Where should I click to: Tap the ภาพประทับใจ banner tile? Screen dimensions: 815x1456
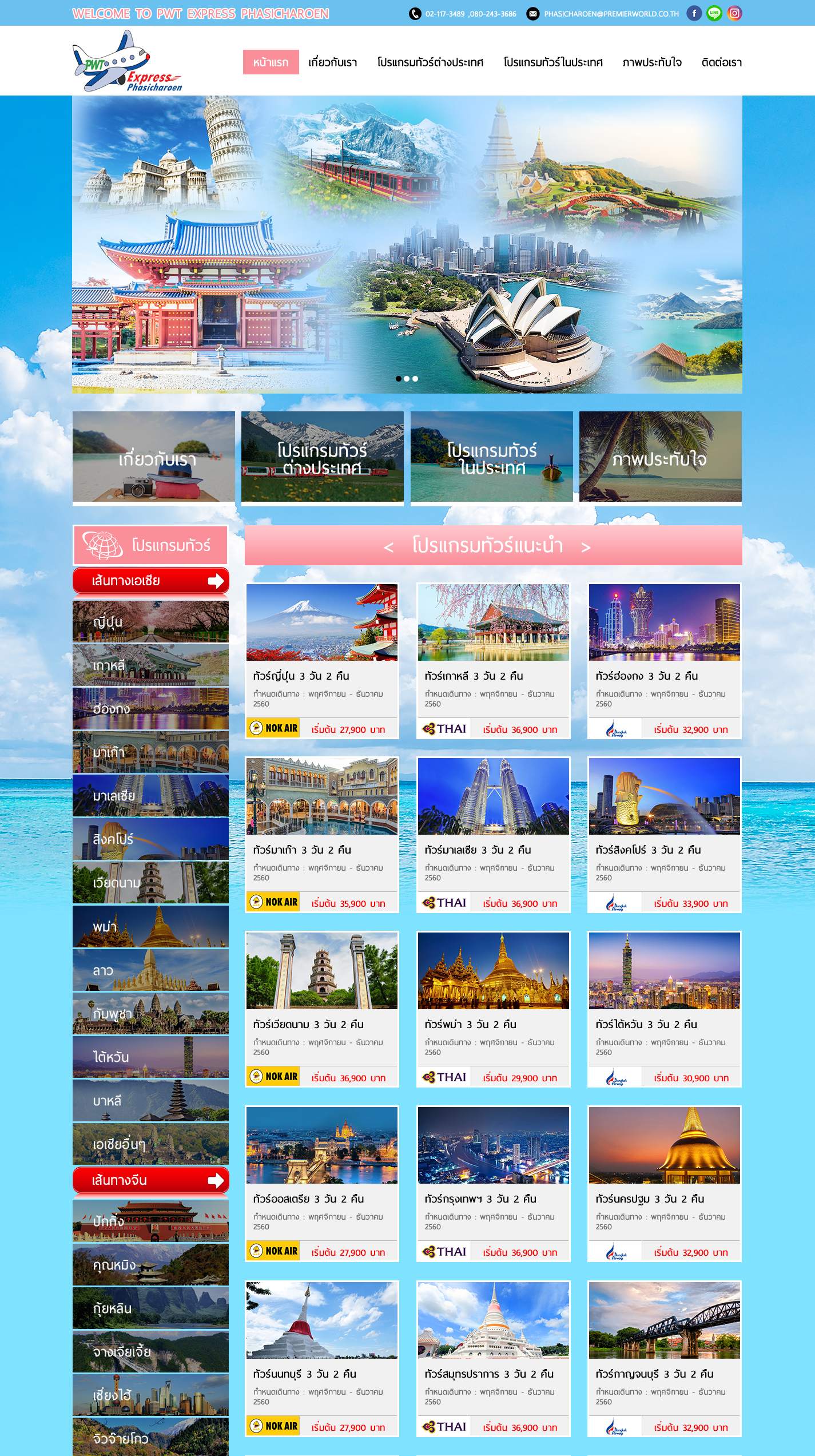(x=660, y=458)
